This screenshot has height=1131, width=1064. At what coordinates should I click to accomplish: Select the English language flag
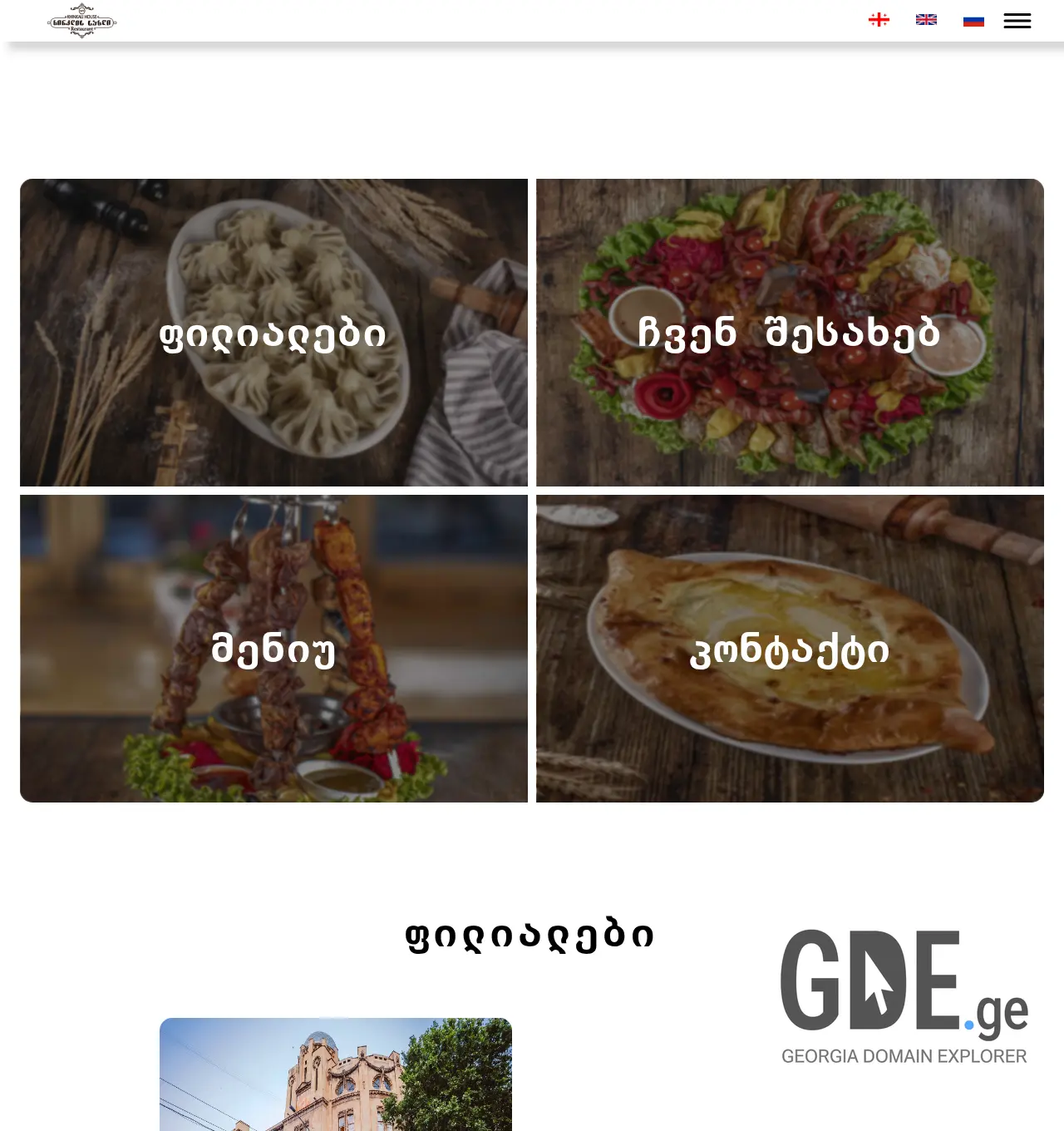(x=926, y=18)
